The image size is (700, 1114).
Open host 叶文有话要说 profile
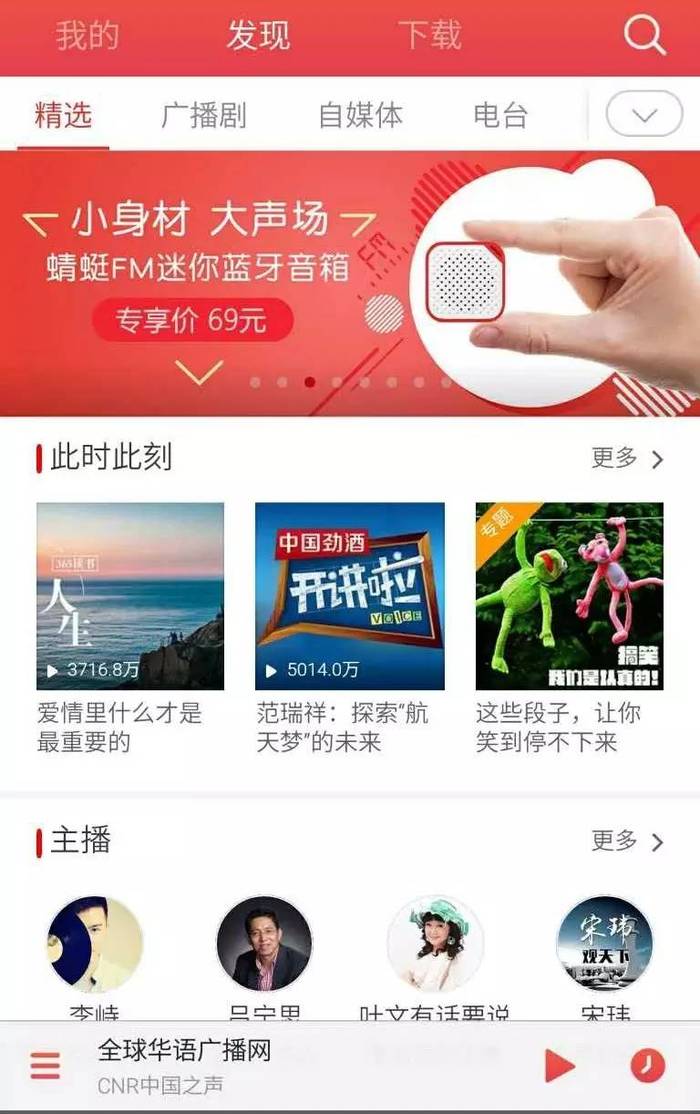pyautogui.click(x=435, y=944)
